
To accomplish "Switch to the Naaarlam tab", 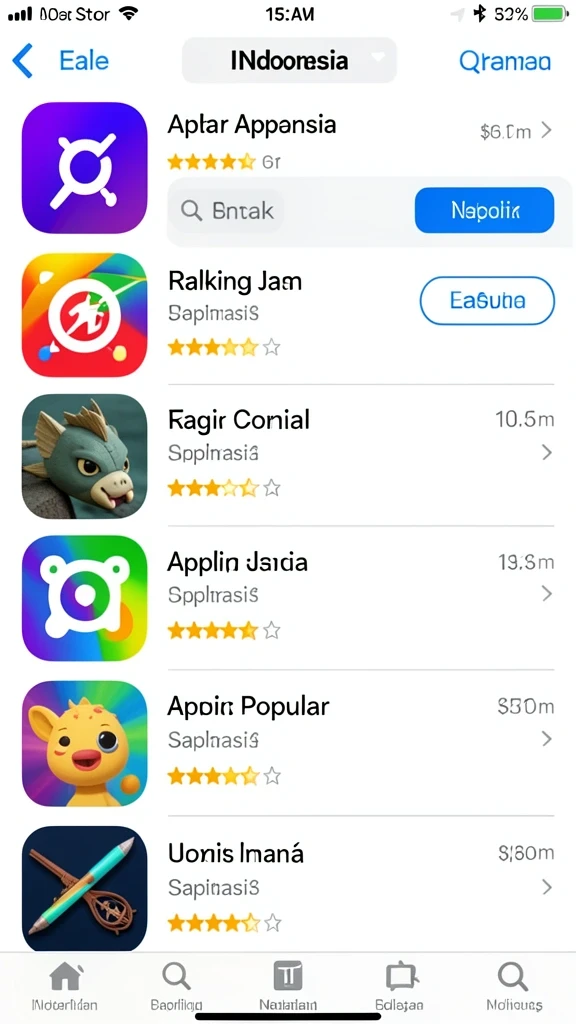I will [x=288, y=986].
